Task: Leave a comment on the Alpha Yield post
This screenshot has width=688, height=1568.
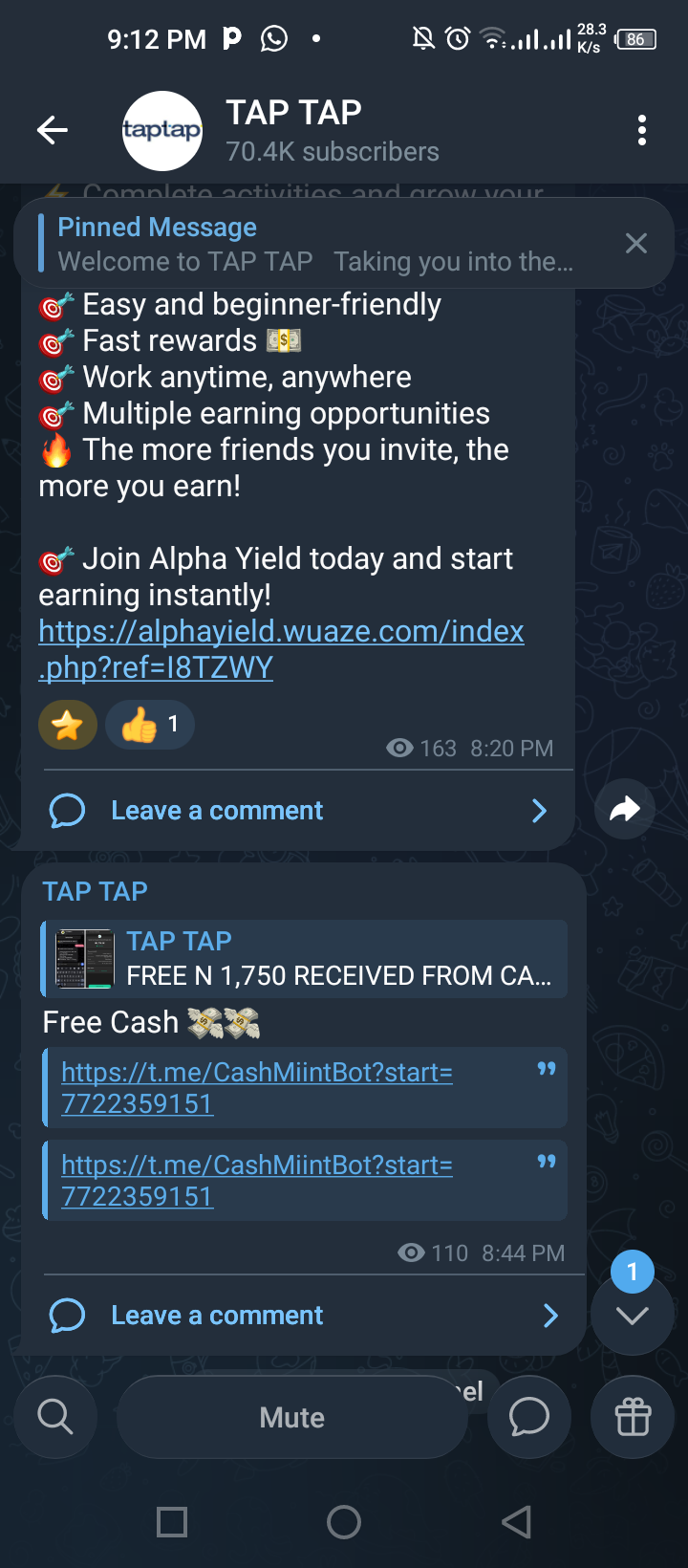Action: click(217, 811)
